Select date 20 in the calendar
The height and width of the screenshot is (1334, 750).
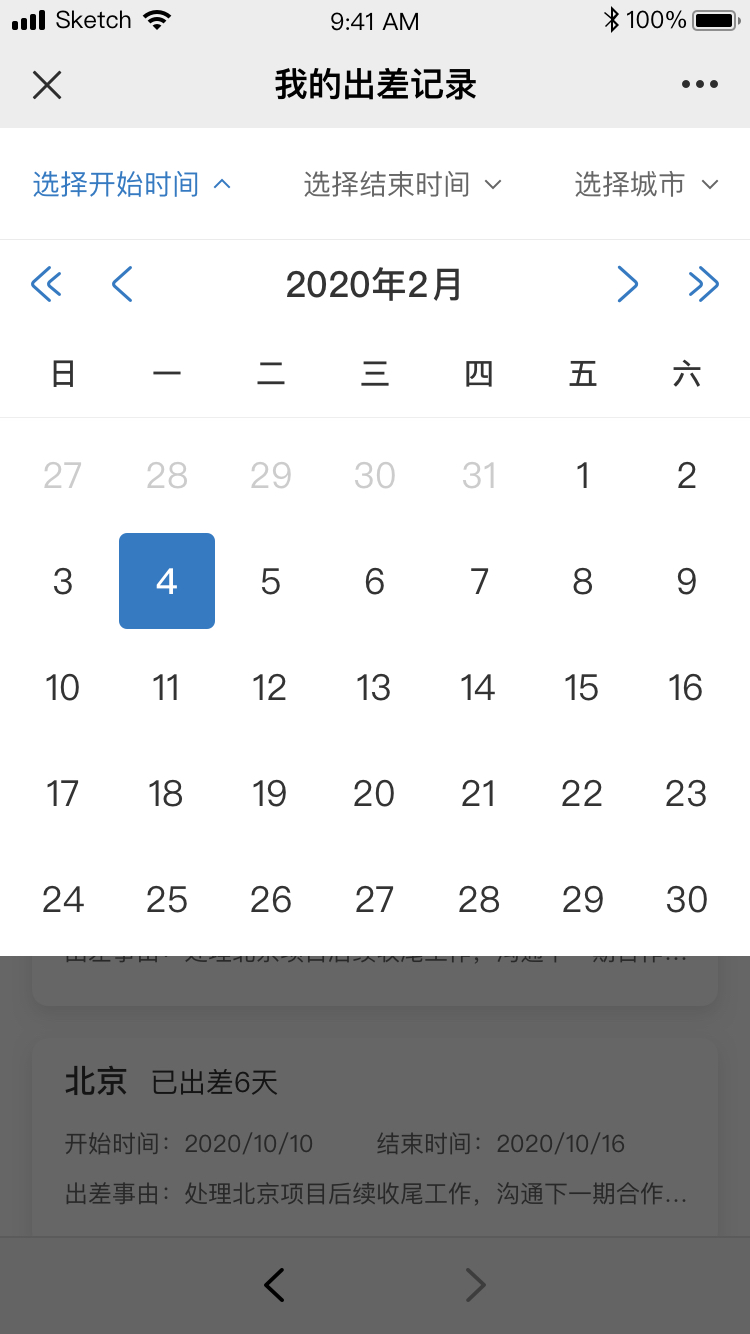pyautogui.click(x=374, y=794)
